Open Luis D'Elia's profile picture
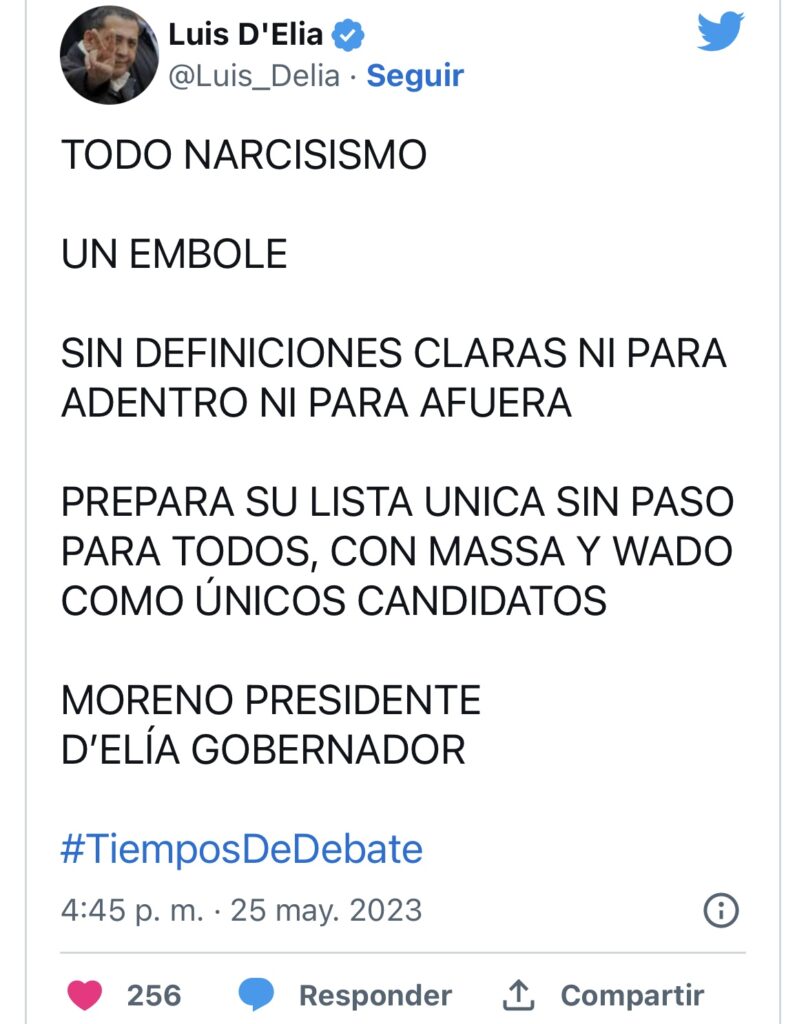The height and width of the screenshot is (1024, 806). pos(109,55)
